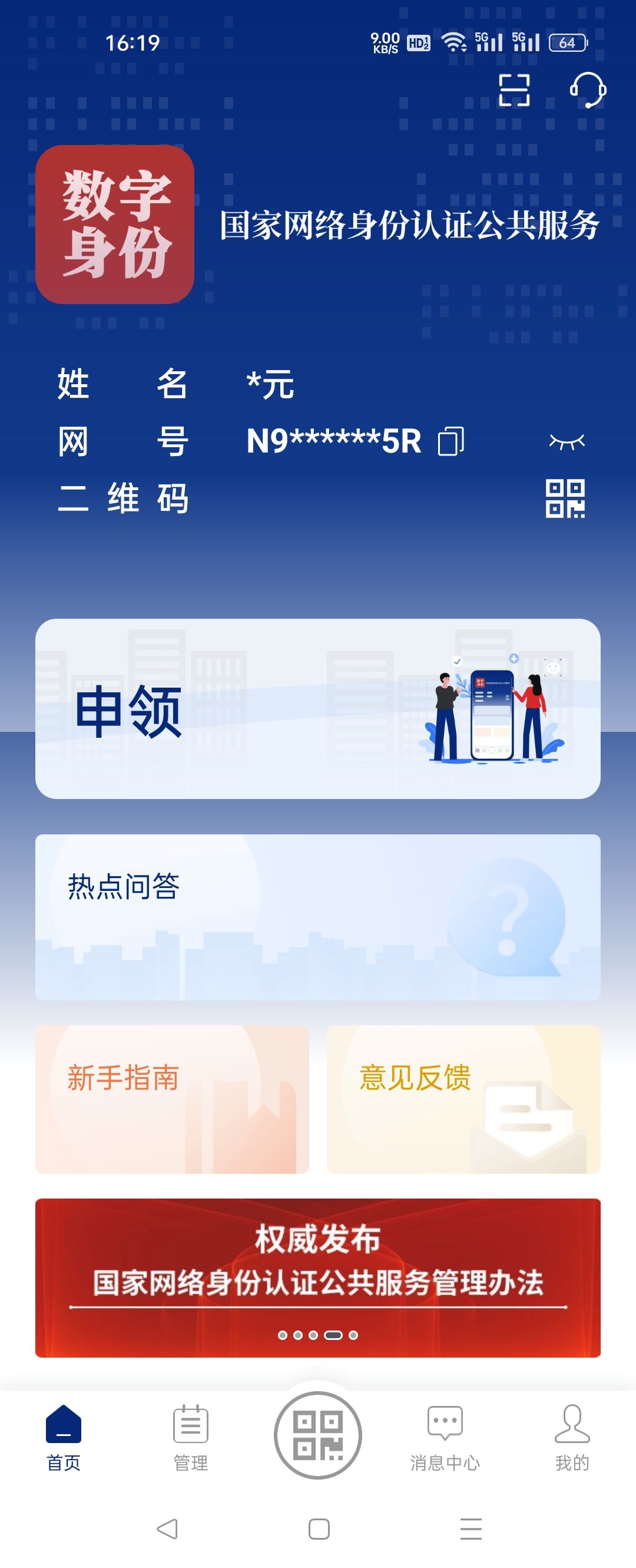Open recent apps from navigation bar
Screen dimensions: 636x1568
coord(471,1529)
